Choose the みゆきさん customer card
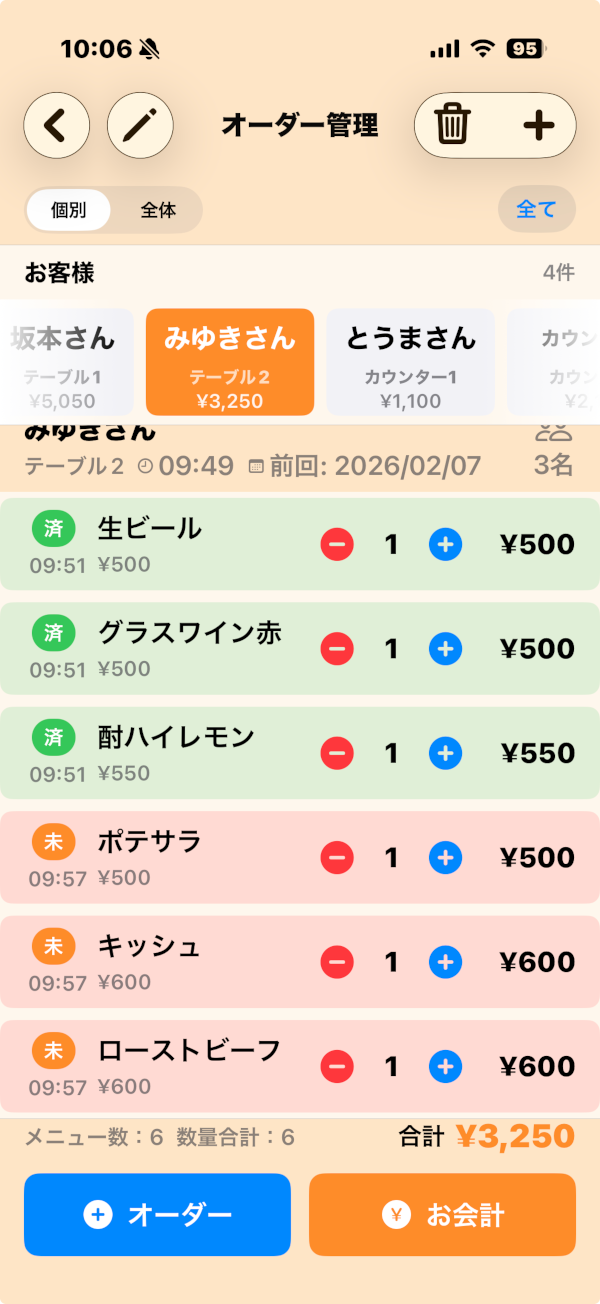Image resolution: width=600 pixels, height=1304 pixels. coord(230,361)
